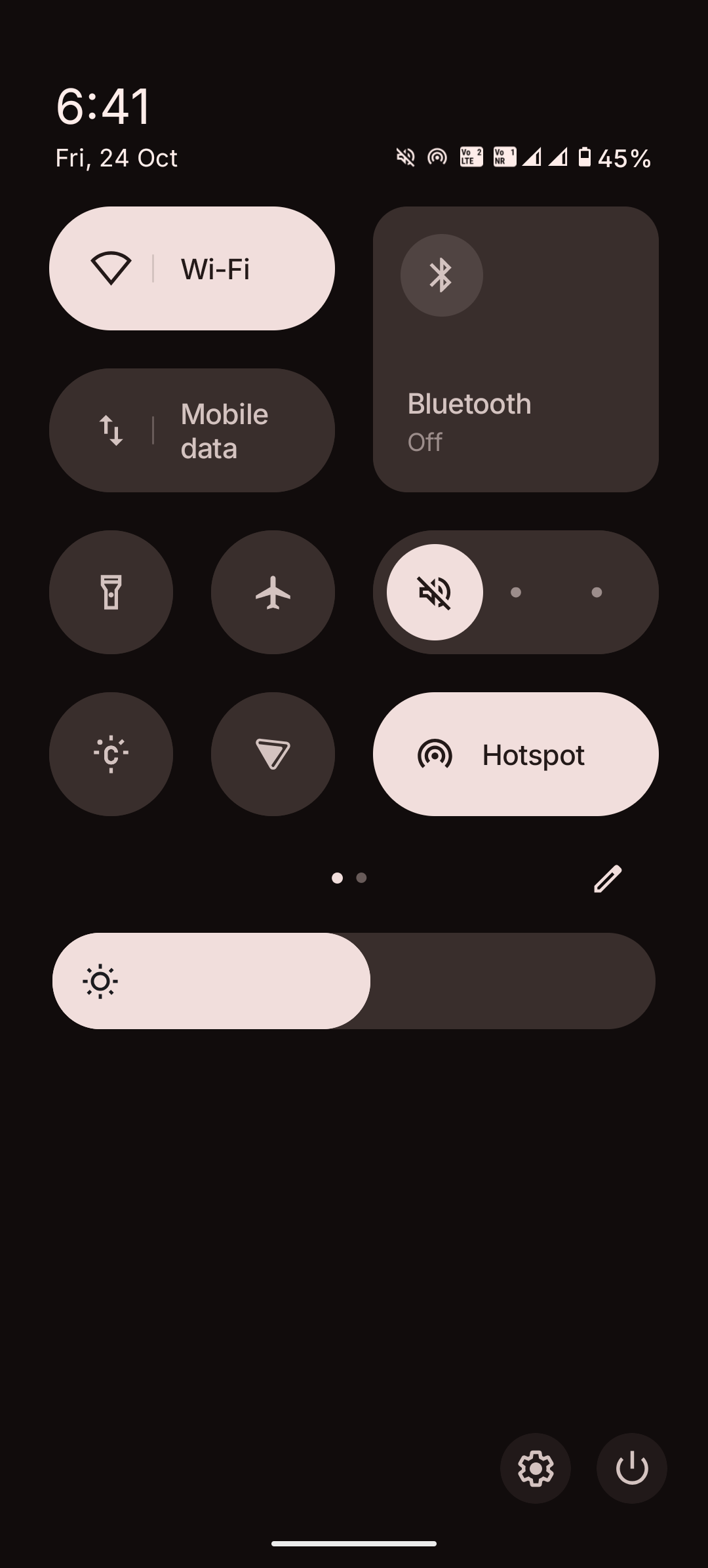Screen dimensions: 708x1568
Task: Turn on Bluetooth with its round icon
Action: coord(441,275)
